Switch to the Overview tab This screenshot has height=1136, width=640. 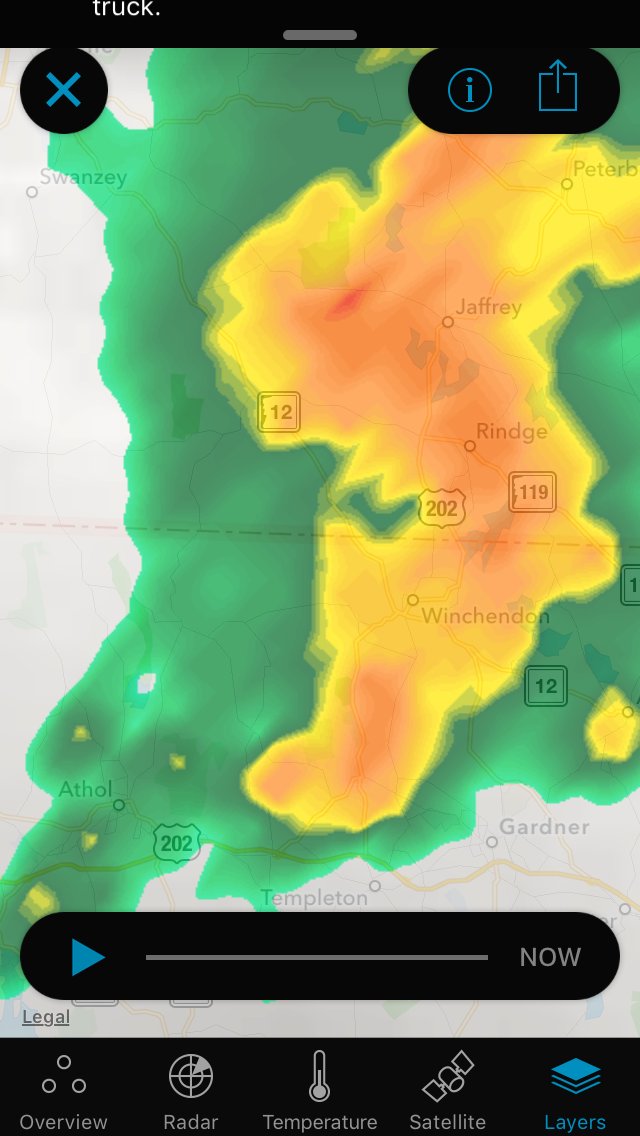[x=64, y=1090]
